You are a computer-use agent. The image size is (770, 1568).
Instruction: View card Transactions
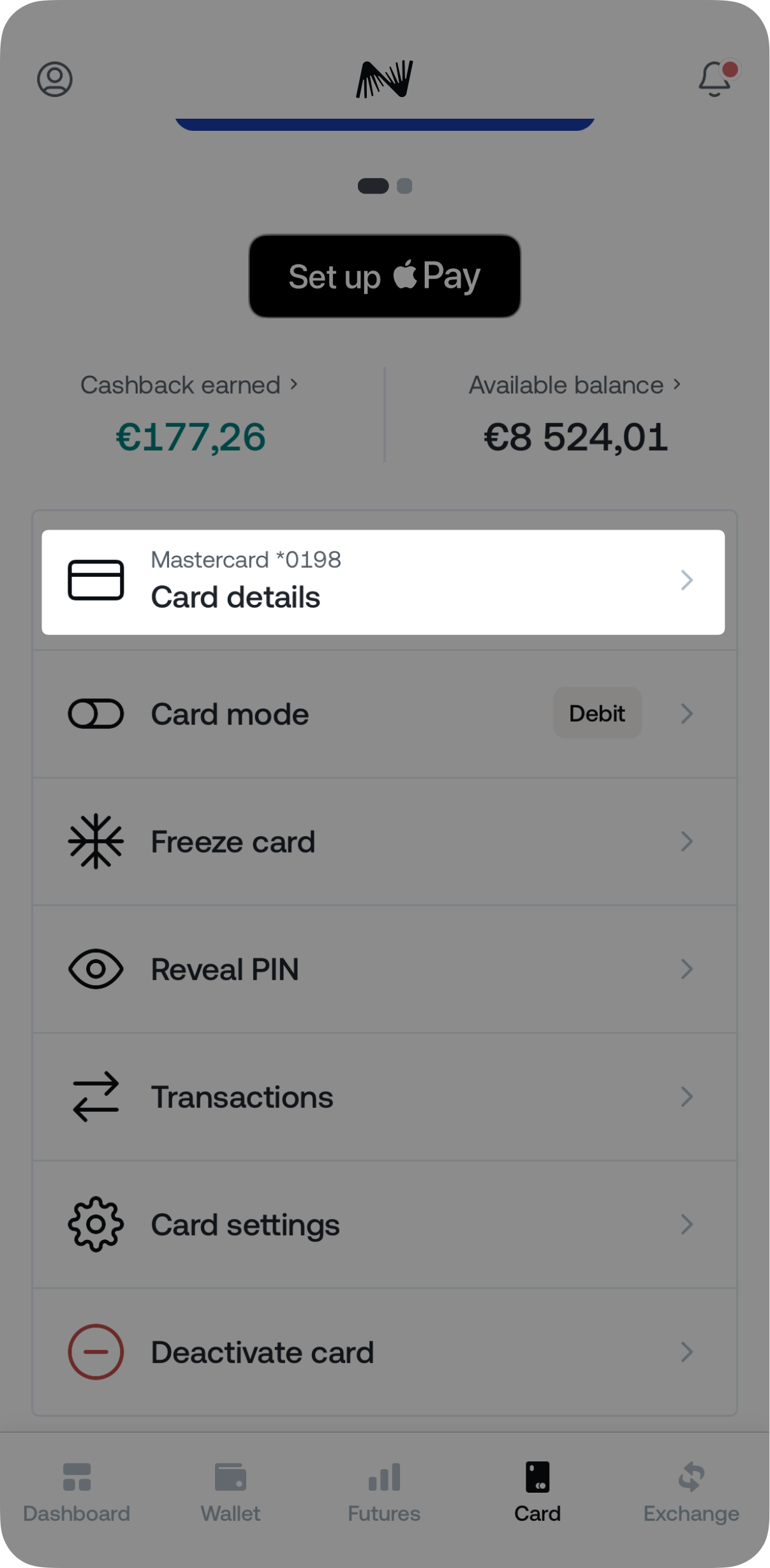(383, 1096)
